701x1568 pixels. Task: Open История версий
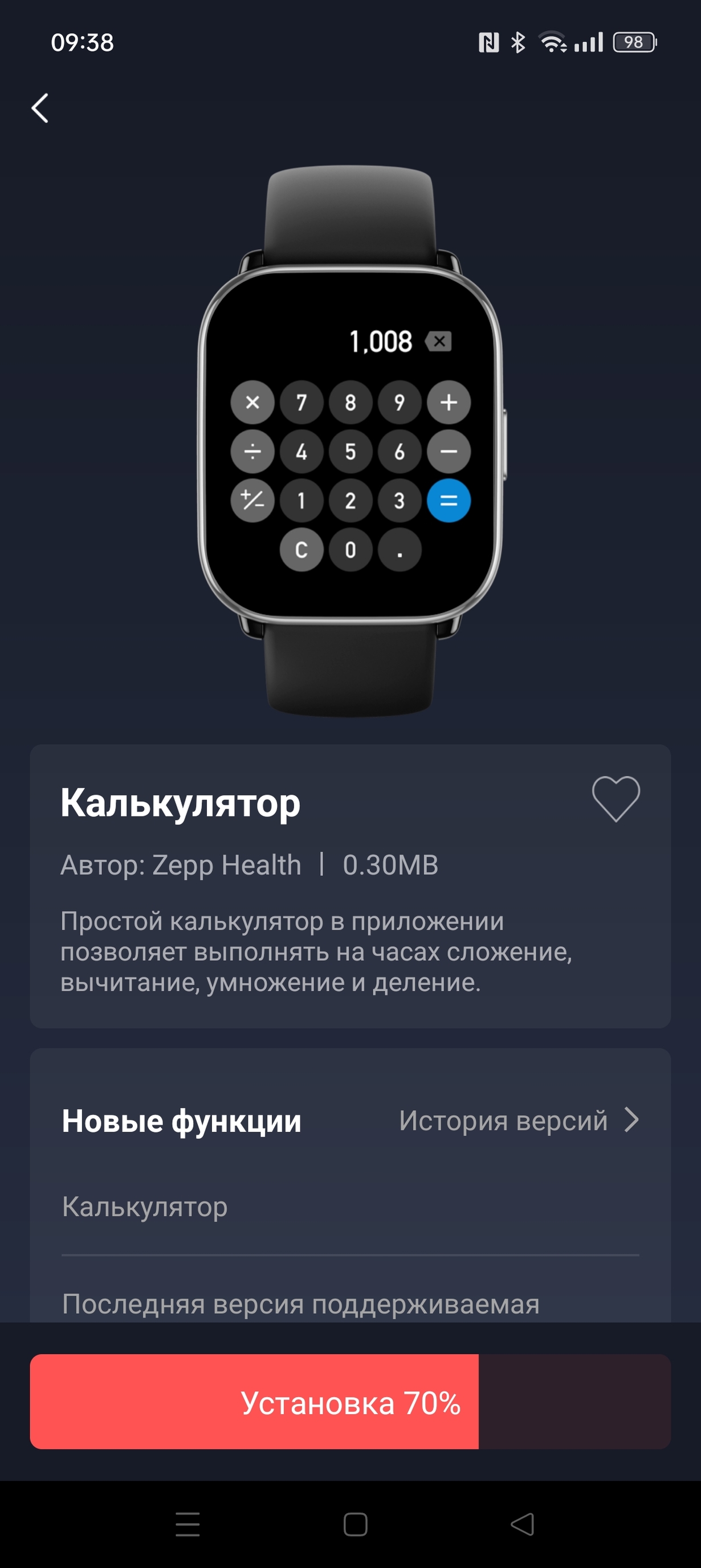coord(519,1120)
